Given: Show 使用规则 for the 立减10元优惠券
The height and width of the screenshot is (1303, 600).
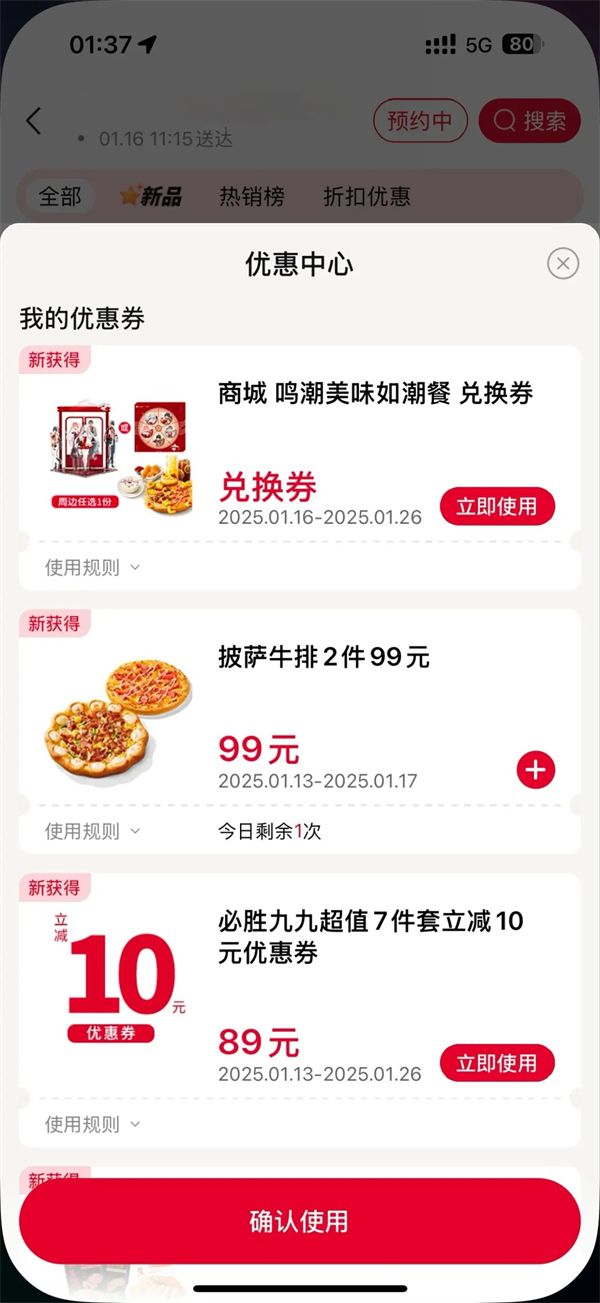Looking at the screenshot, I should click(x=92, y=1125).
